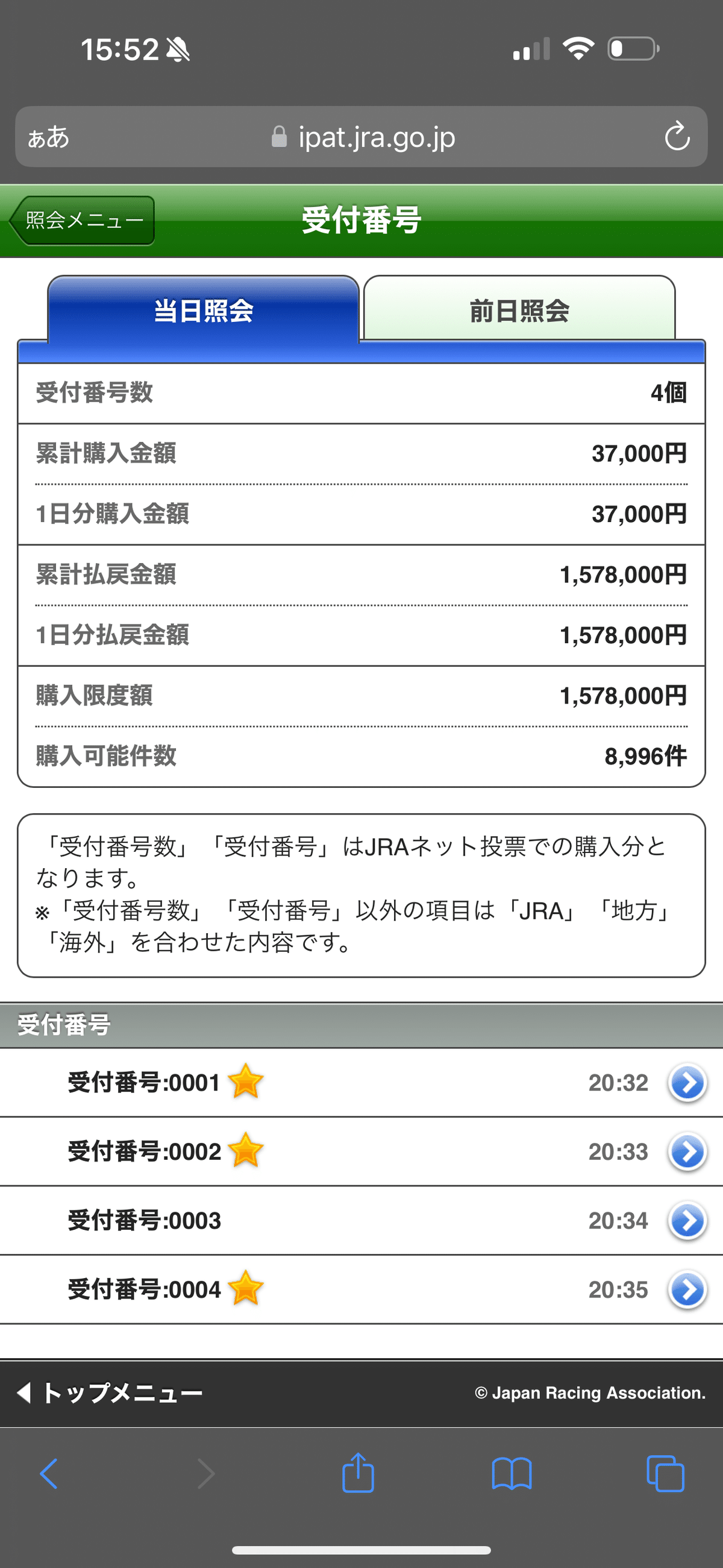723x1568 pixels.
Task: Tap the ipat.jra.go.jp address bar
Action: pos(363,137)
